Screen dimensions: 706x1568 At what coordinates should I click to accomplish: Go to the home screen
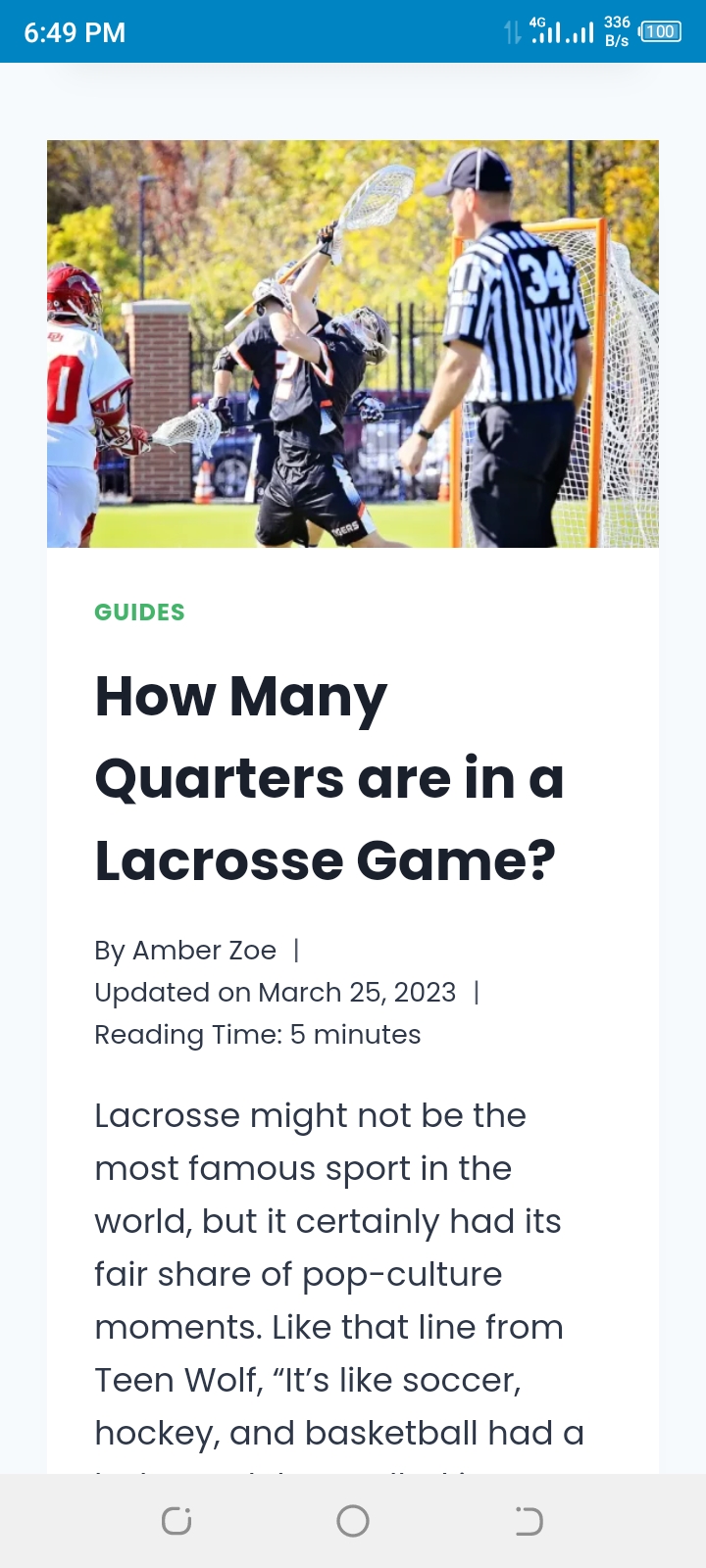coord(353,1521)
